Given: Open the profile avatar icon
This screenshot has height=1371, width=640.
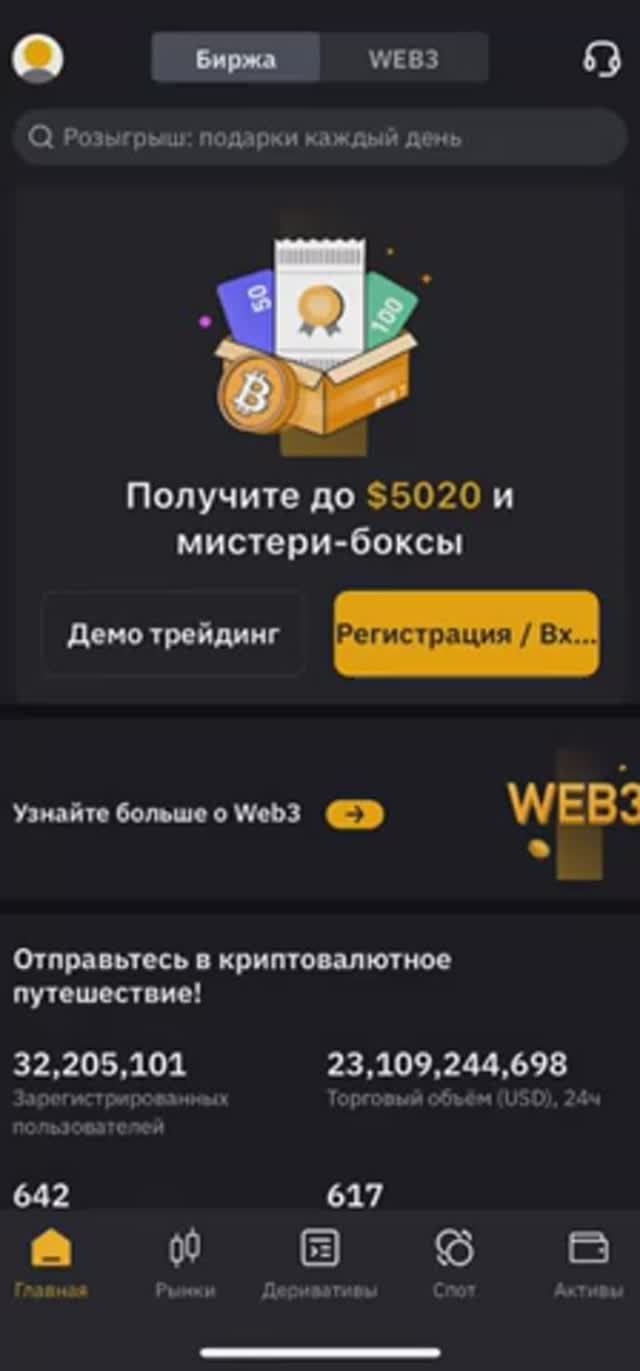Looking at the screenshot, I should click(38, 58).
